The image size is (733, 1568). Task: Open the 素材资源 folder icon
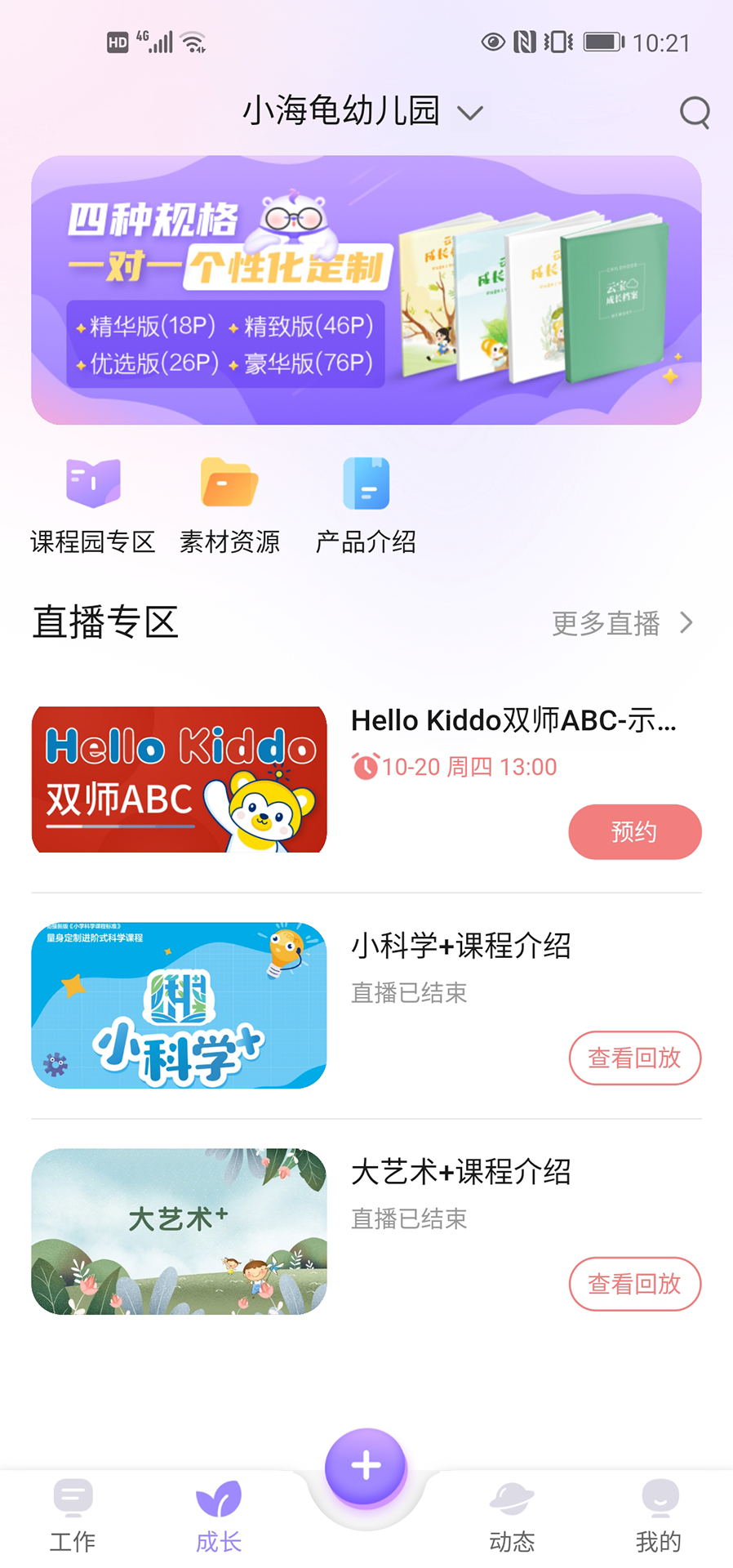229,483
